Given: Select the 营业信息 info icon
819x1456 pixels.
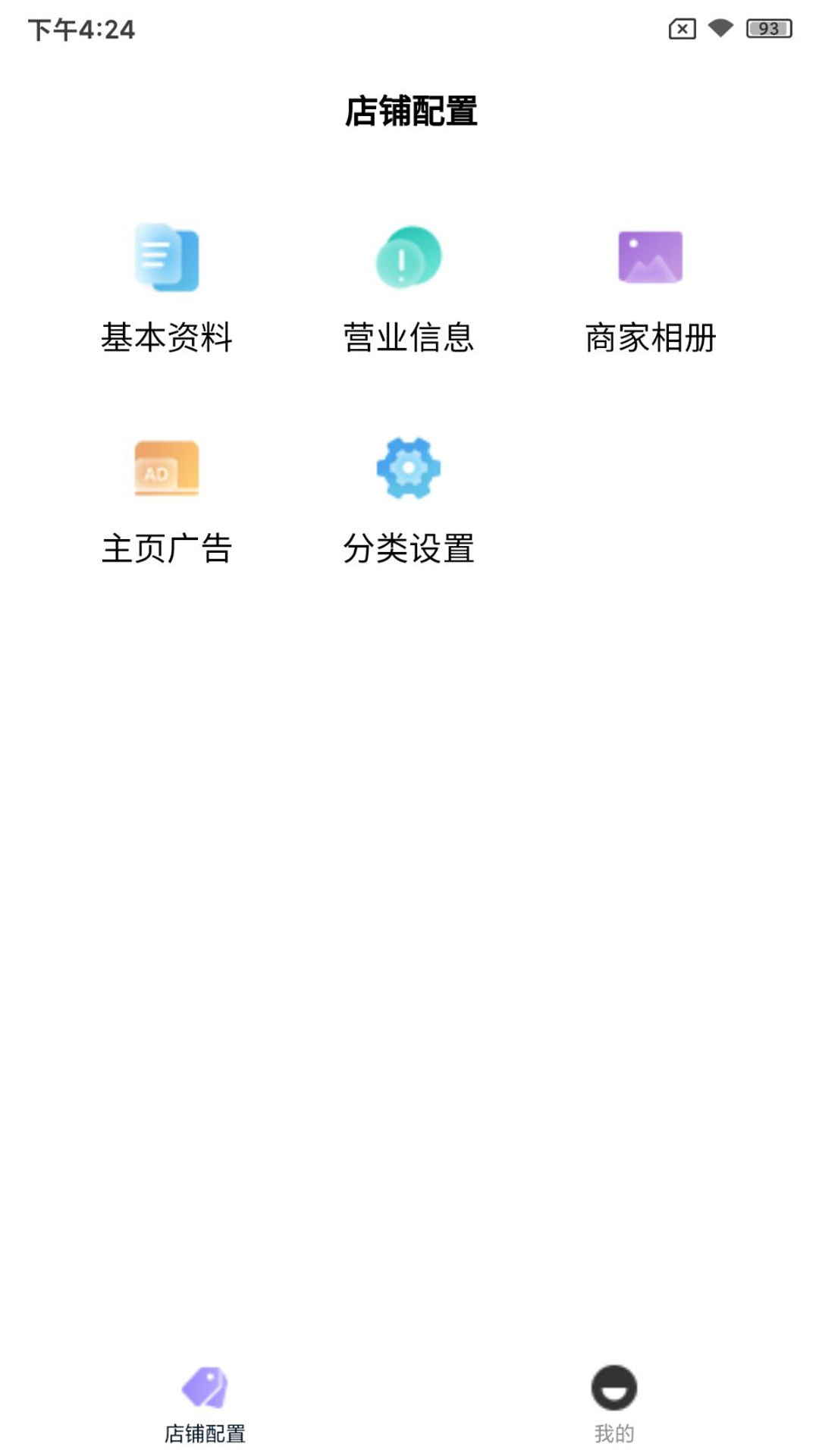Looking at the screenshot, I should coord(407,256).
